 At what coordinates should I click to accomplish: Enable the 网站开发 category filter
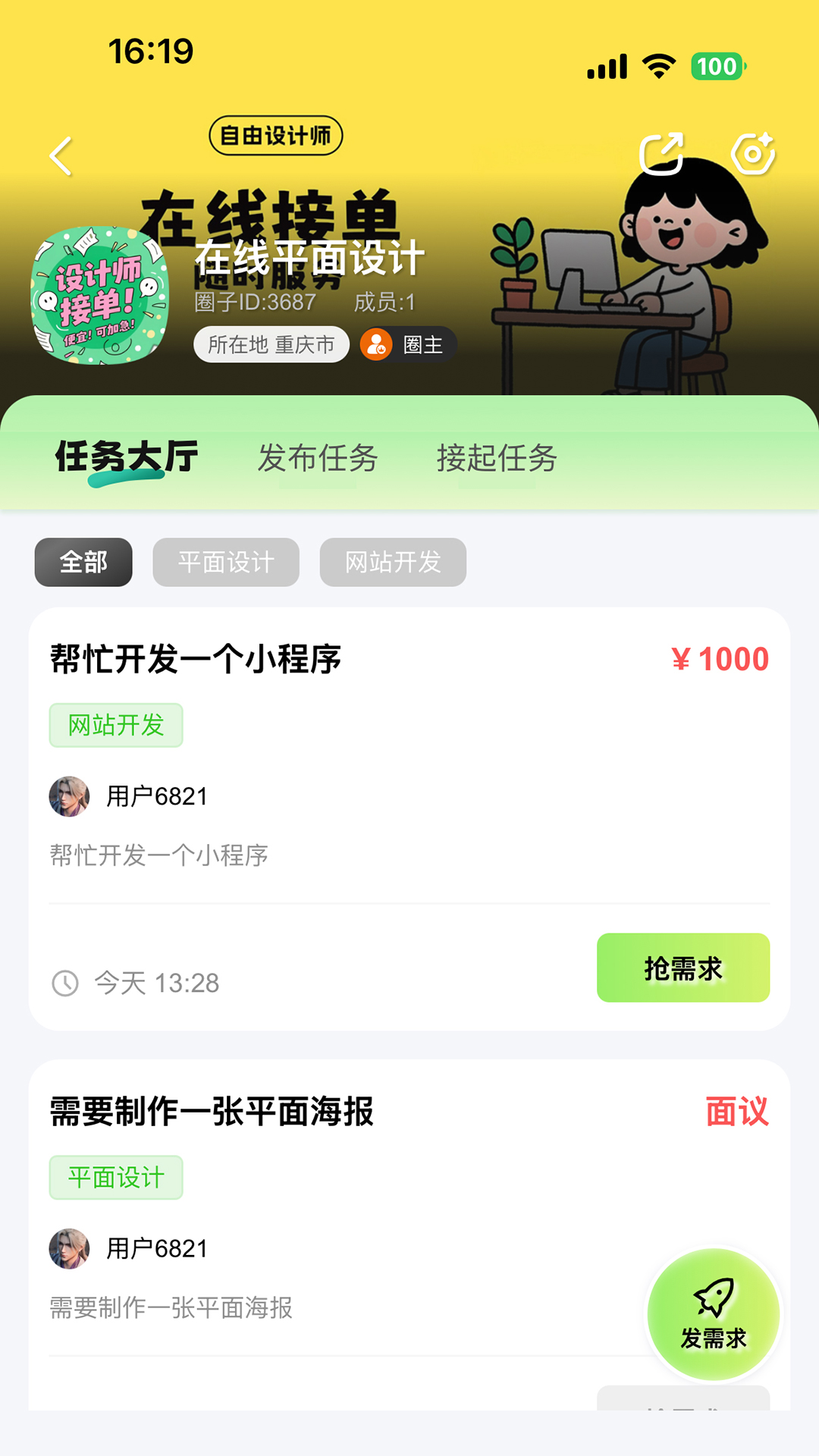pos(393,562)
